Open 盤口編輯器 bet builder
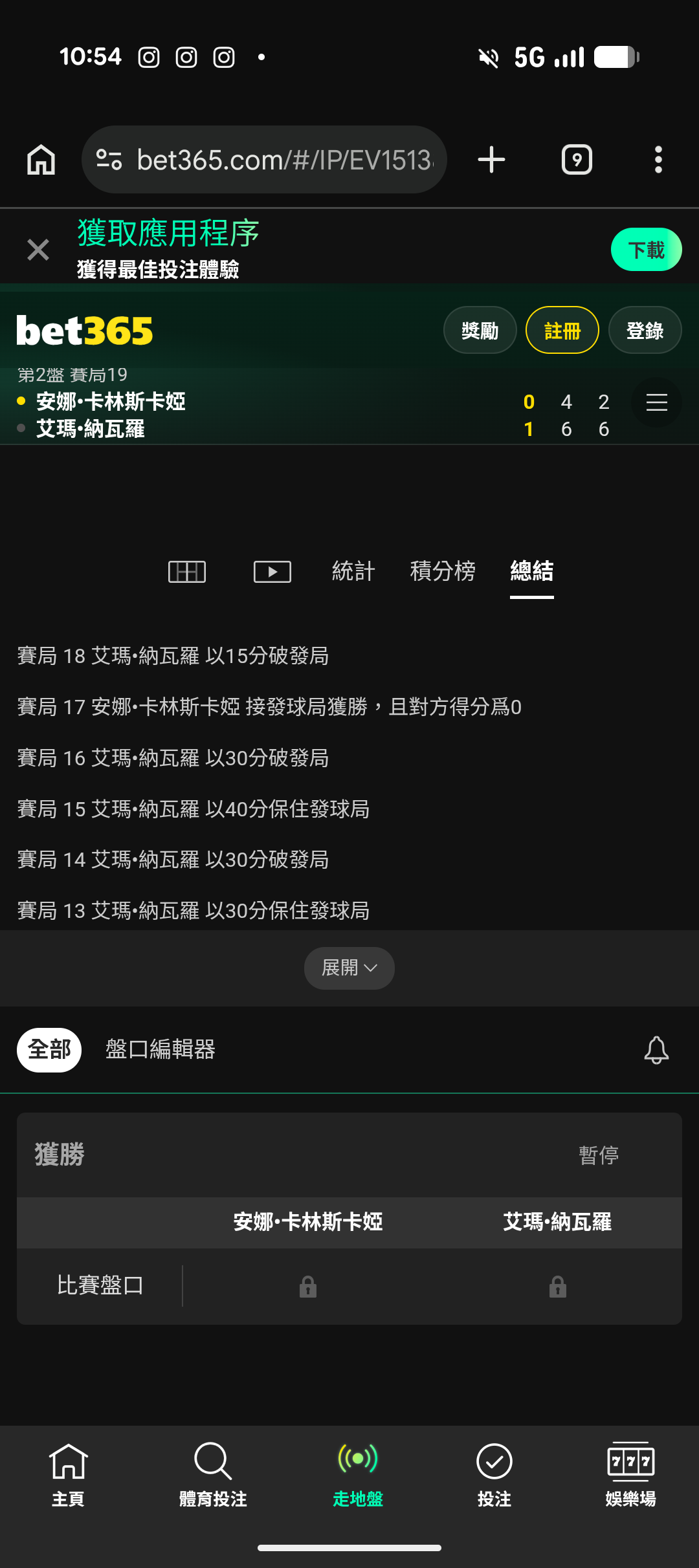Screen dimensions: 699x1568 (160, 1049)
